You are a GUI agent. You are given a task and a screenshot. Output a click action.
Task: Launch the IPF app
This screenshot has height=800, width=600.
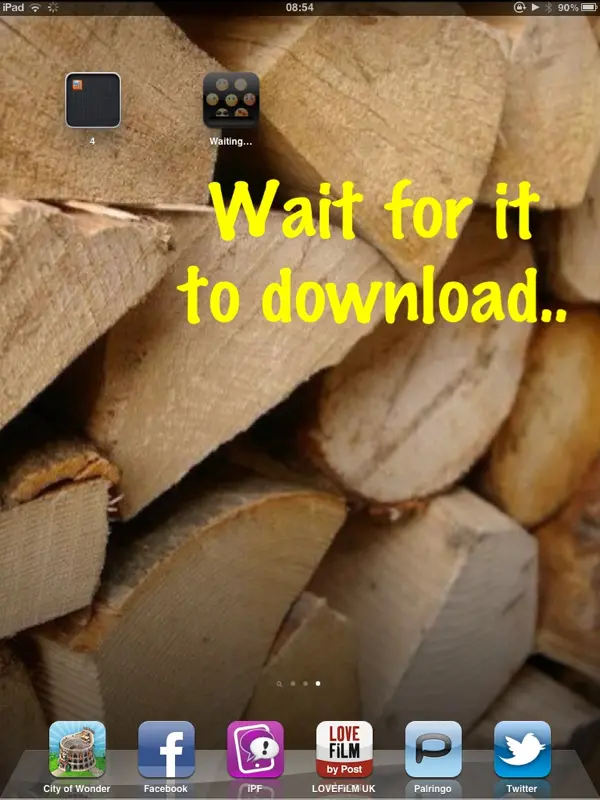255,750
